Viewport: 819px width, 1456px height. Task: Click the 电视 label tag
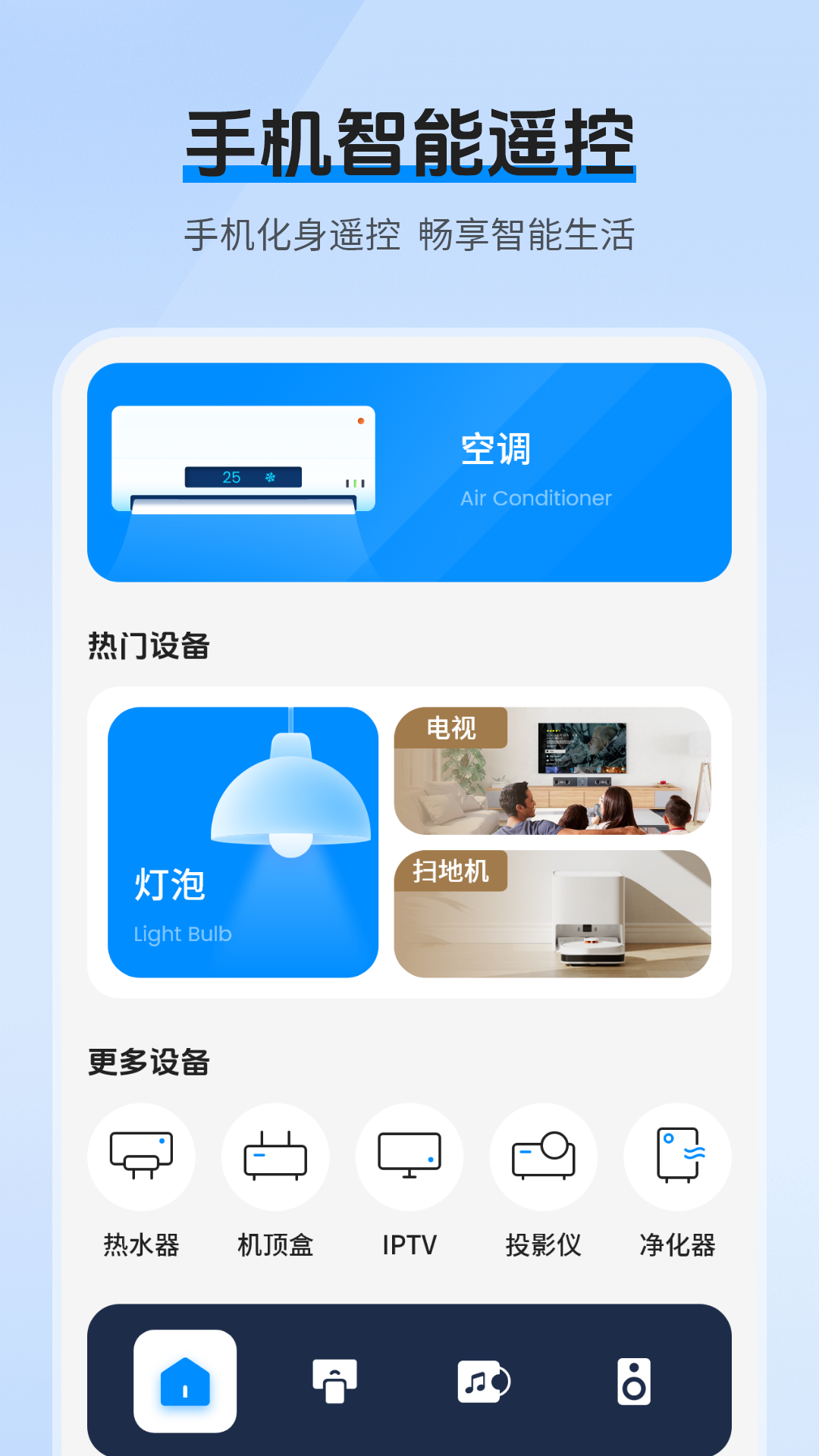[x=450, y=730]
